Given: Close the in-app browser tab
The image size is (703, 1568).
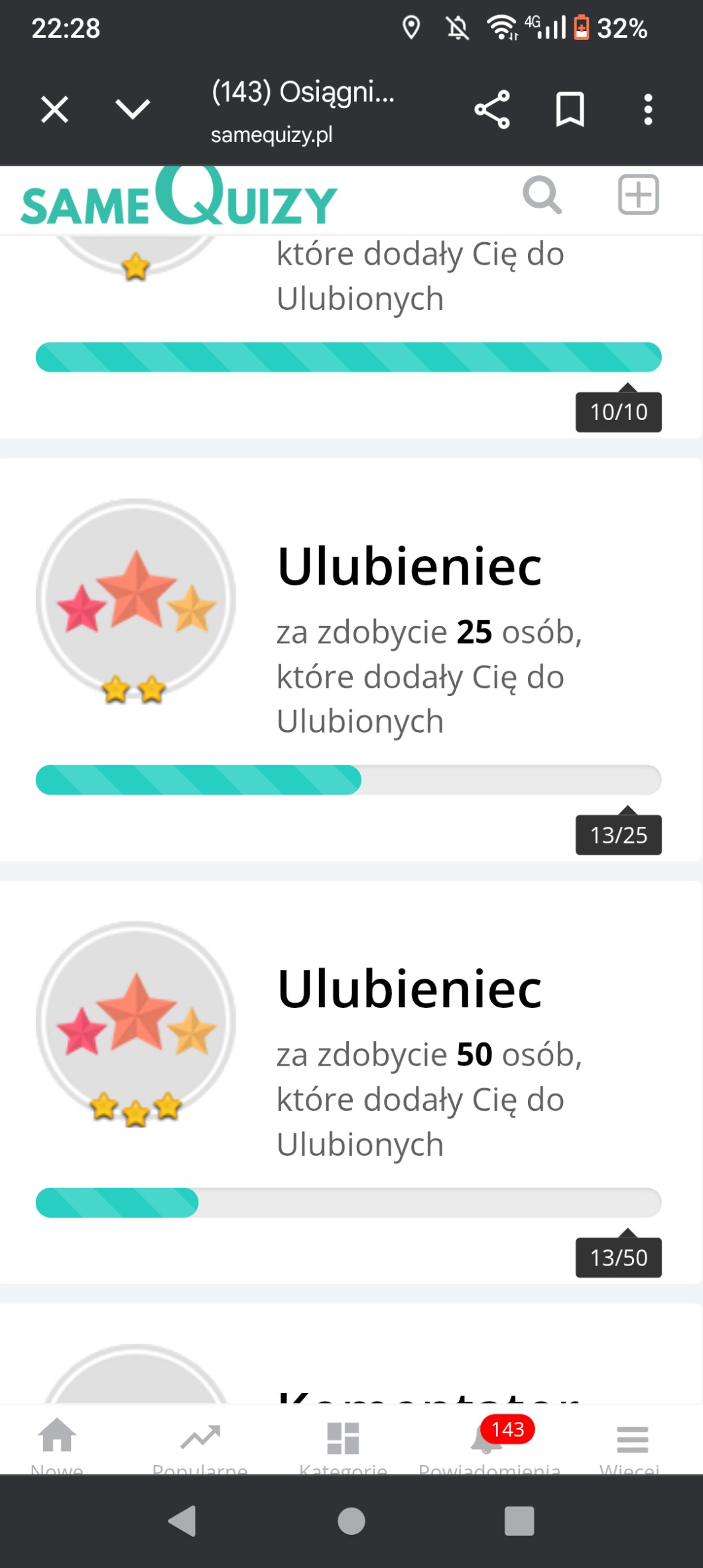Looking at the screenshot, I should pos(54,109).
